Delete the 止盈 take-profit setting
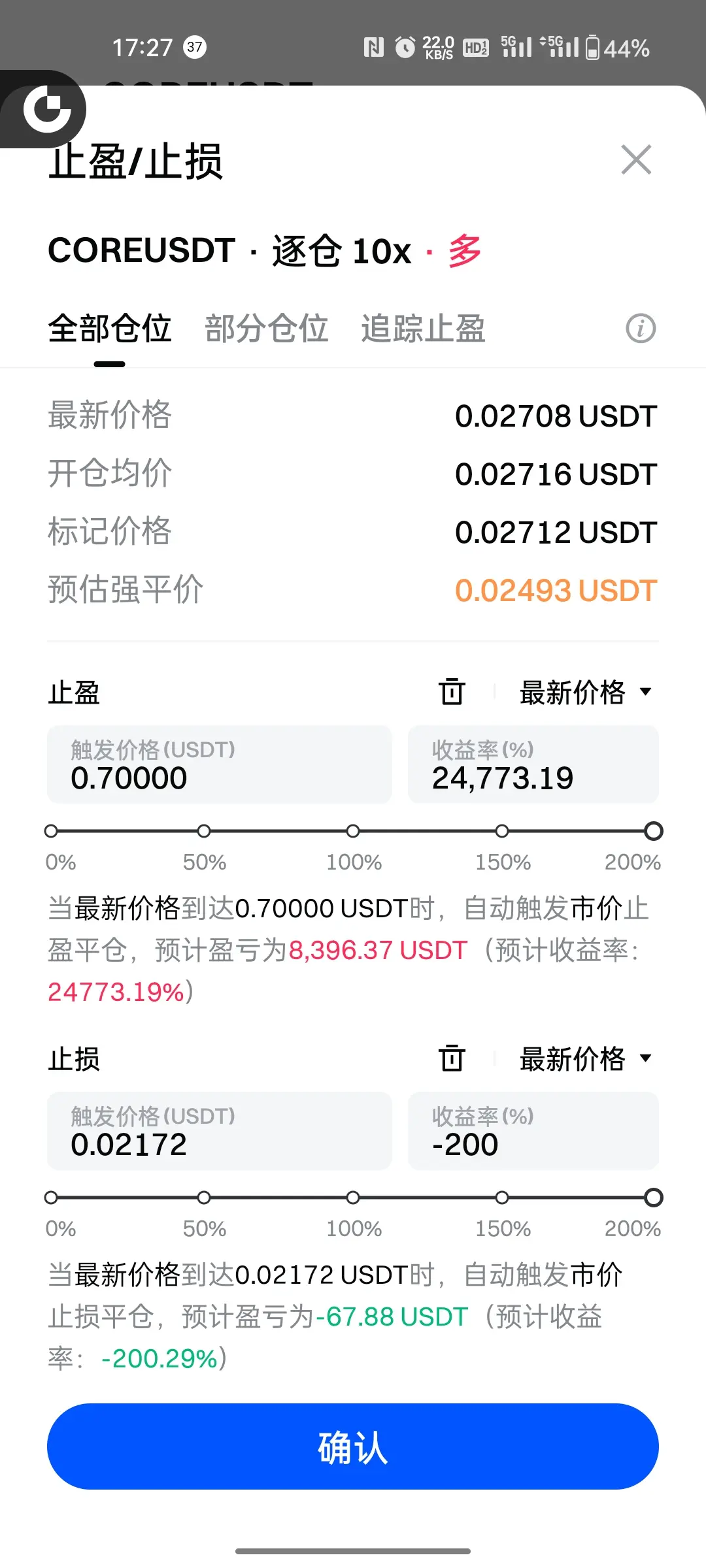Screen dimensions: 706x1568 [x=452, y=692]
